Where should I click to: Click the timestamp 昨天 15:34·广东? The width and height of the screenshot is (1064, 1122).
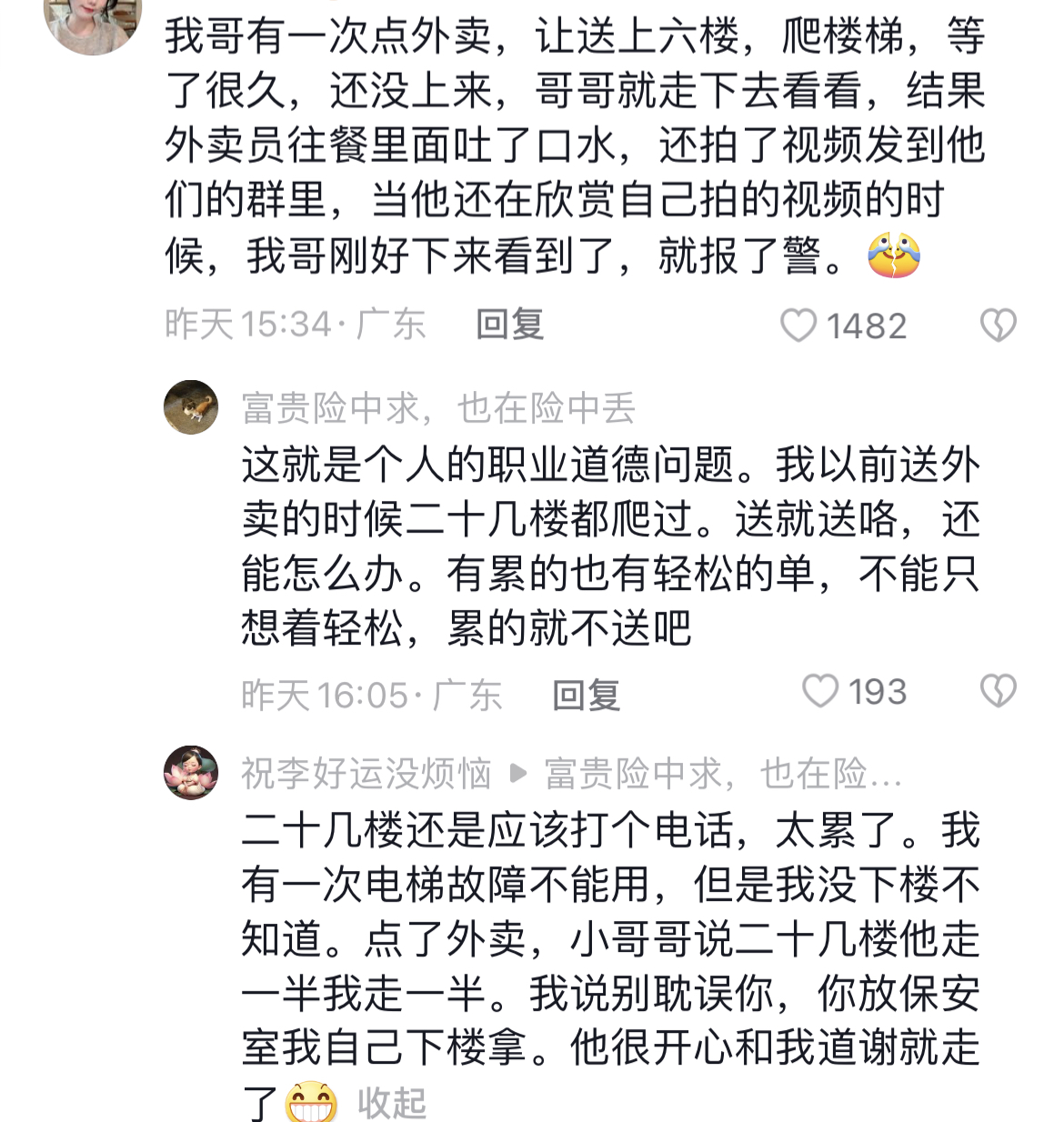coord(296,323)
